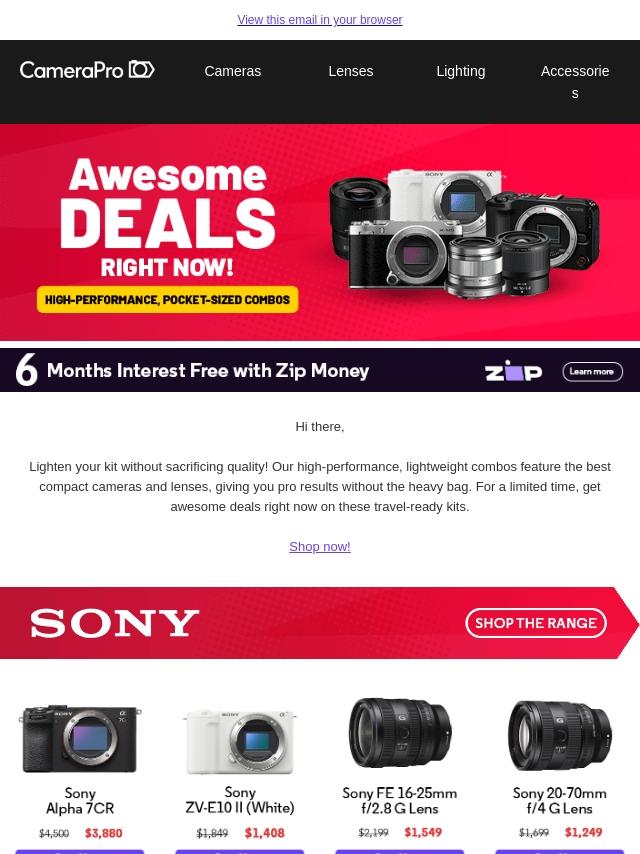This screenshot has height=854, width=640.
Task: Follow the 'Shop now!' link
Action: (319, 546)
